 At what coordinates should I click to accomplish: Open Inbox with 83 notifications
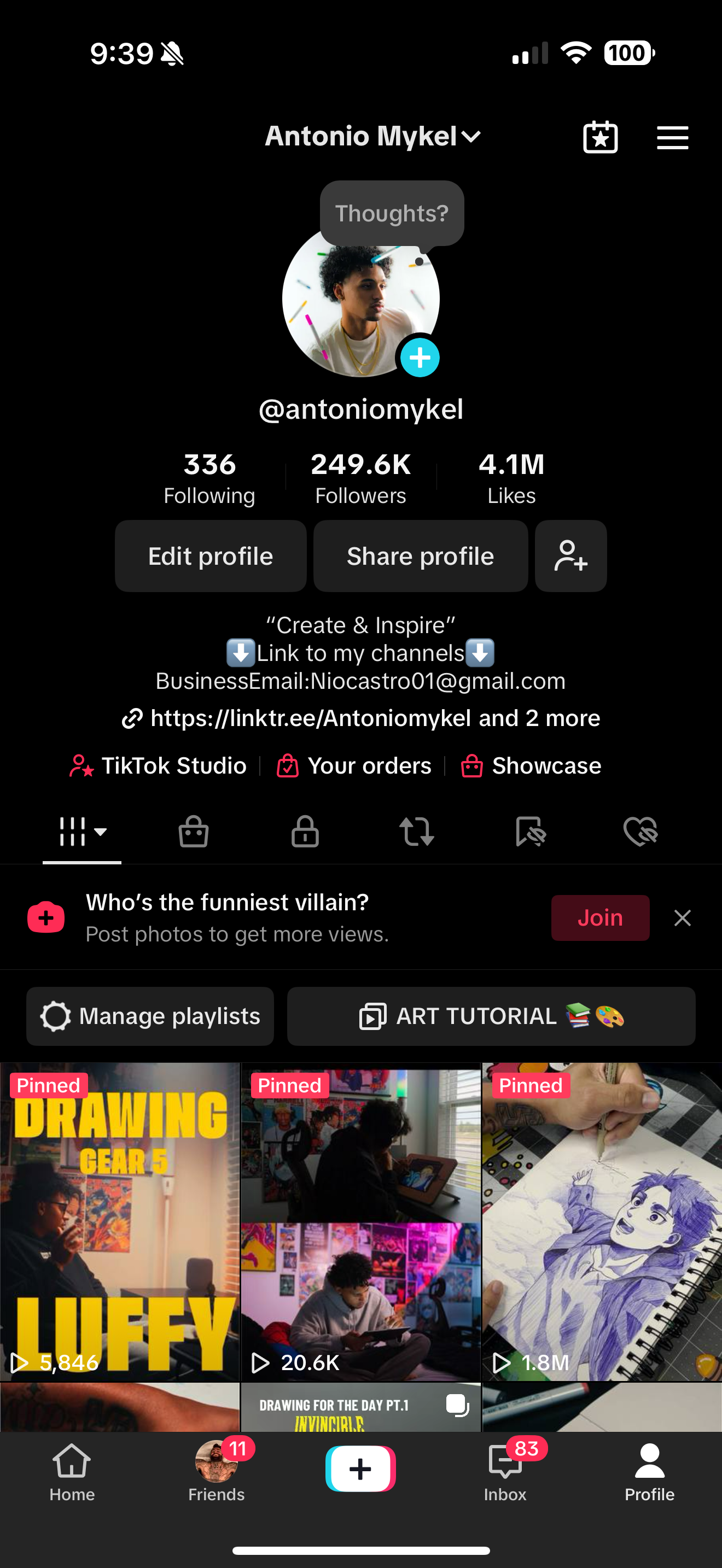tap(505, 1471)
